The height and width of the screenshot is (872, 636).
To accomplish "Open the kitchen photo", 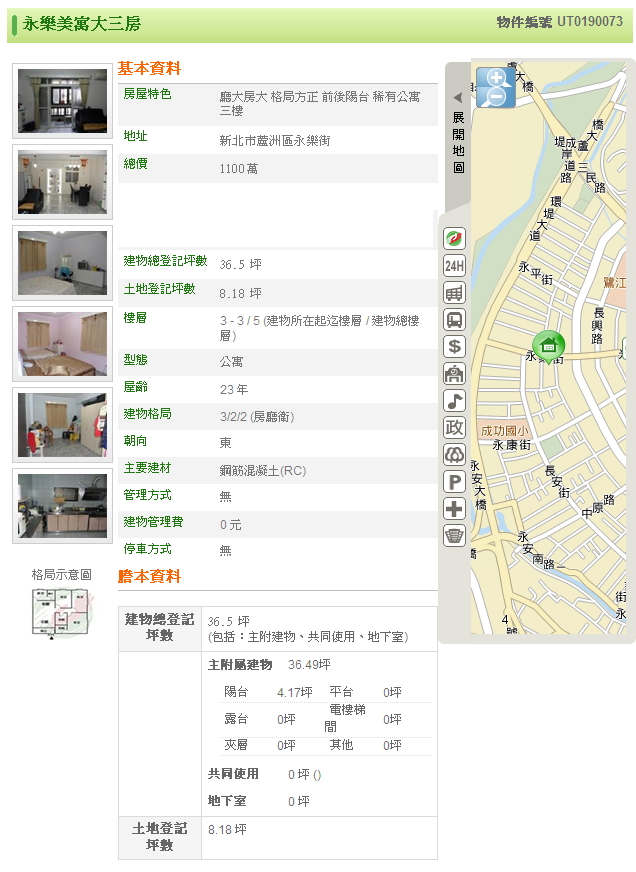I will (62, 506).
